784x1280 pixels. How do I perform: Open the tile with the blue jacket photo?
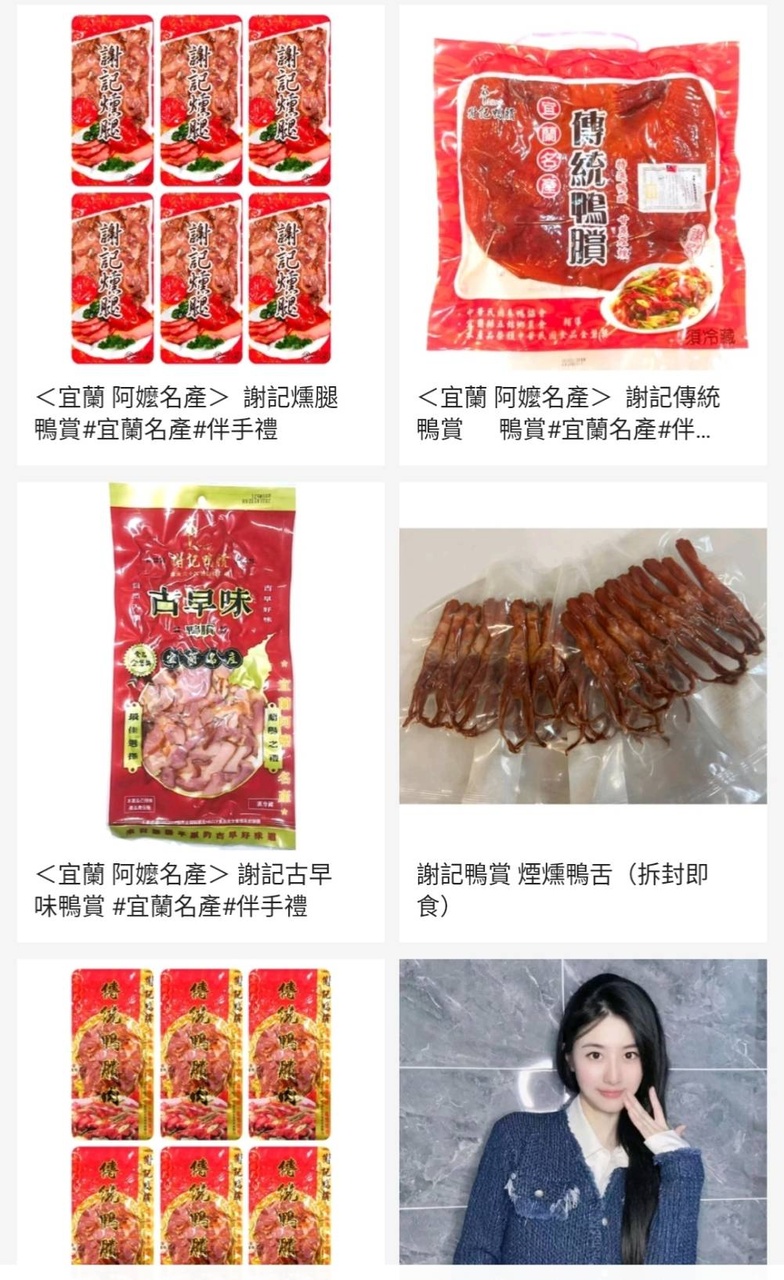[583, 1110]
